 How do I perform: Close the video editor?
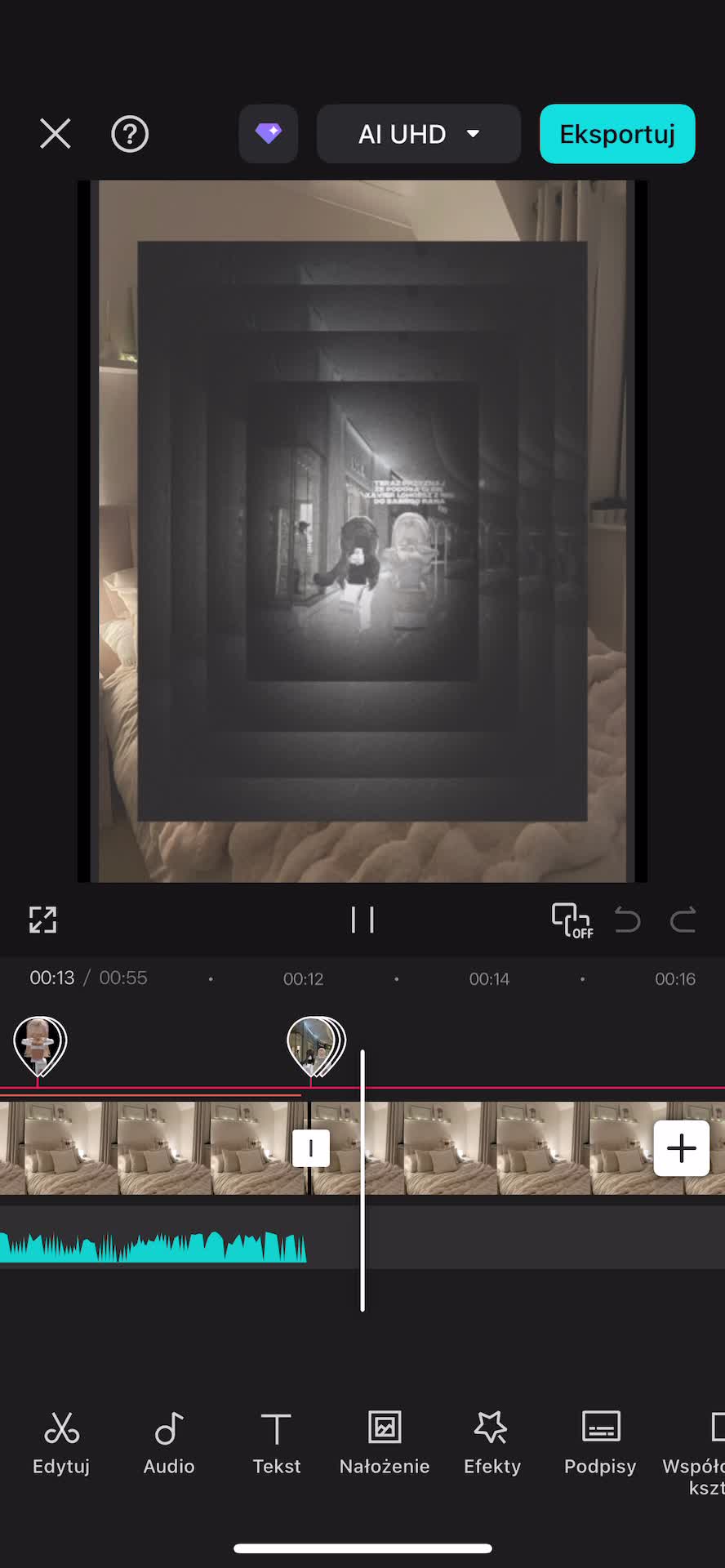click(56, 134)
